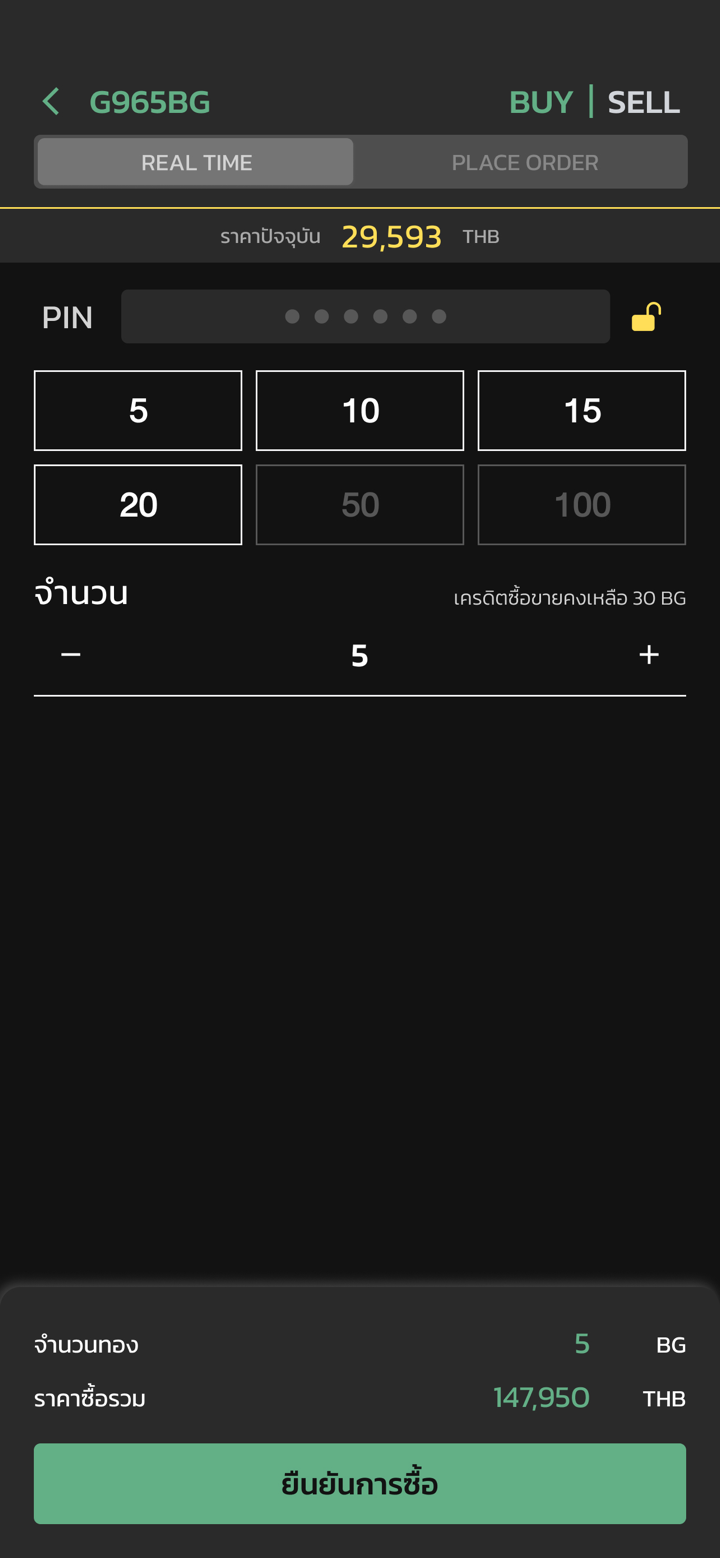Open the PLACE ORDER tab
The width and height of the screenshot is (720, 1558).
point(525,161)
